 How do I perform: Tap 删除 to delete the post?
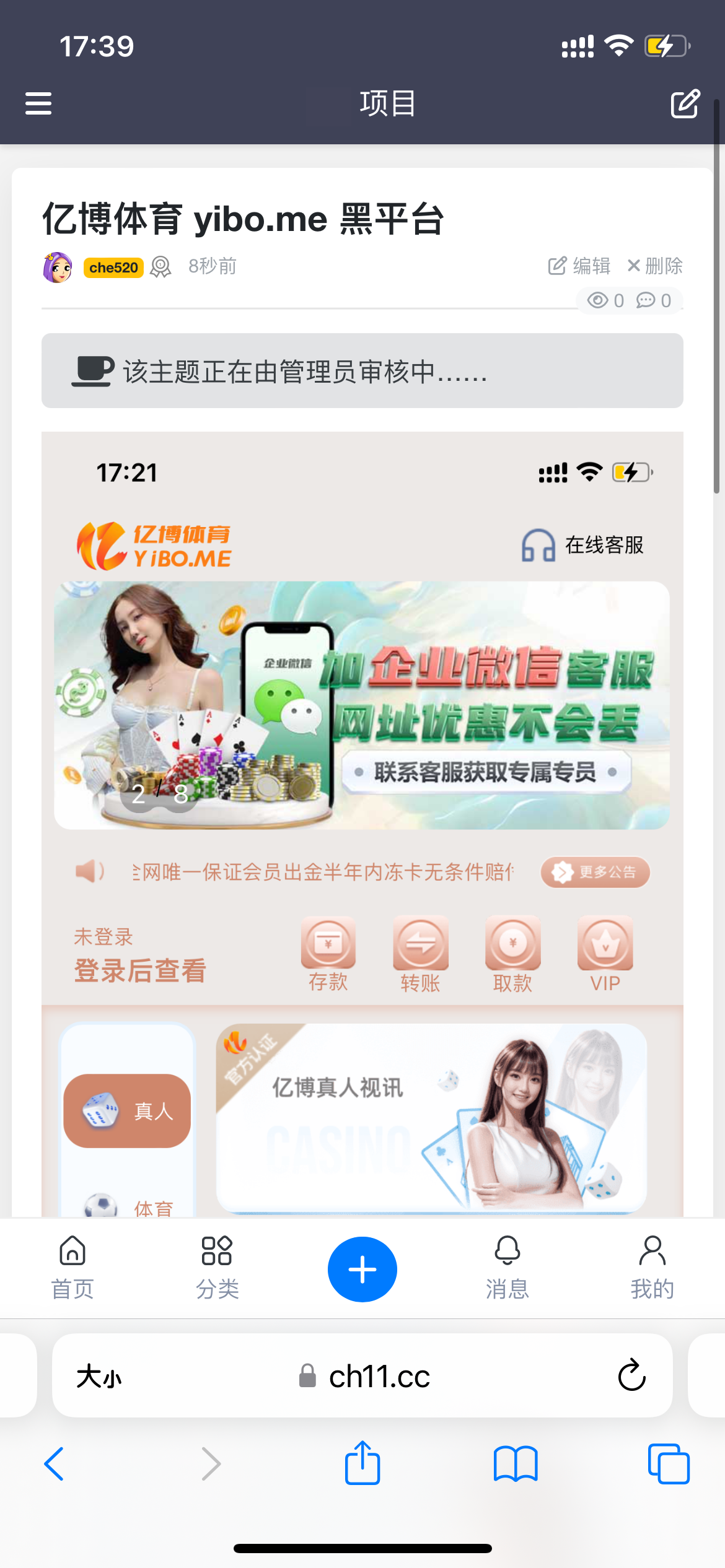point(655,266)
